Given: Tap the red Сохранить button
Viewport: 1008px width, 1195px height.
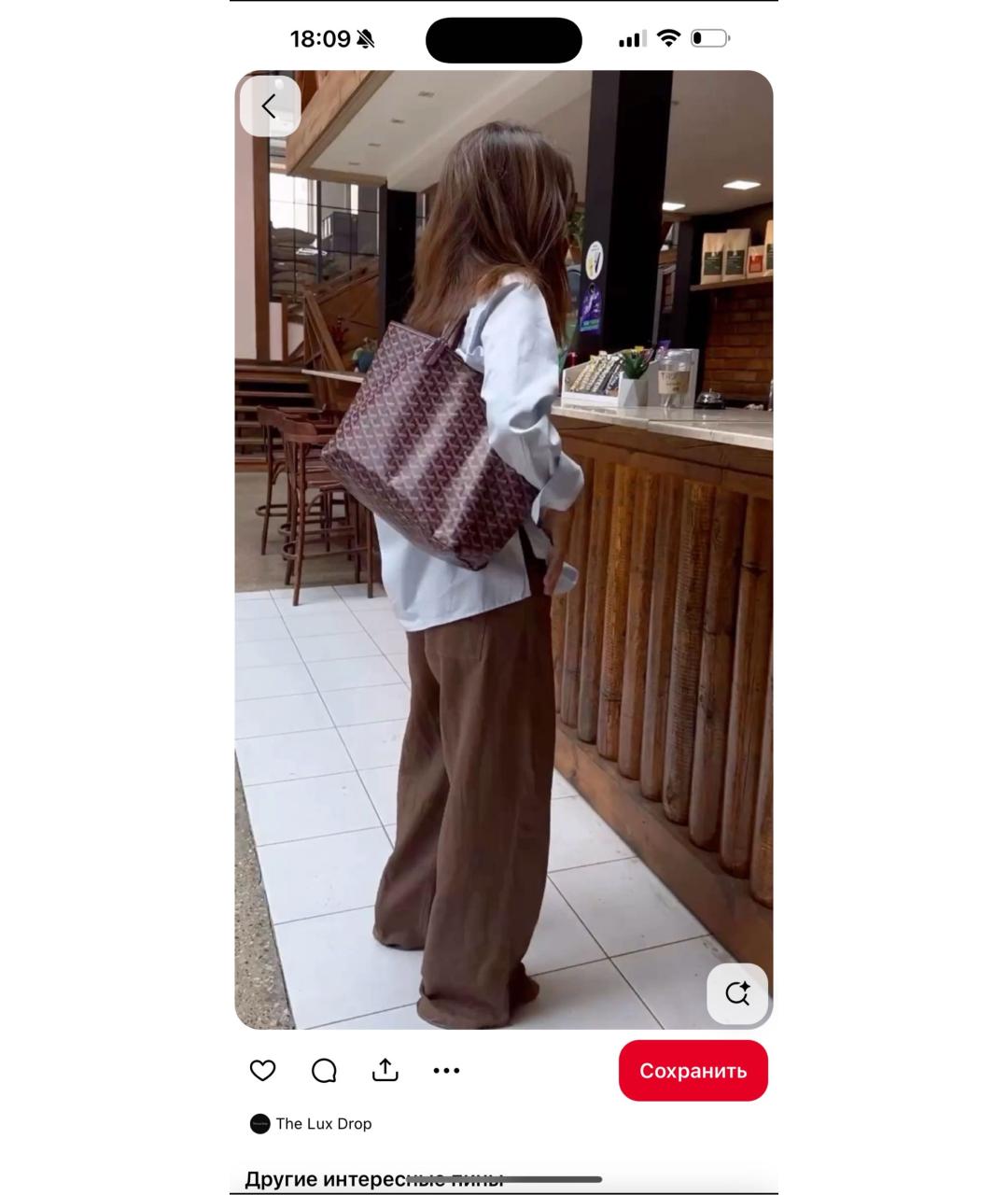Looking at the screenshot, I should coord(693,1070).
